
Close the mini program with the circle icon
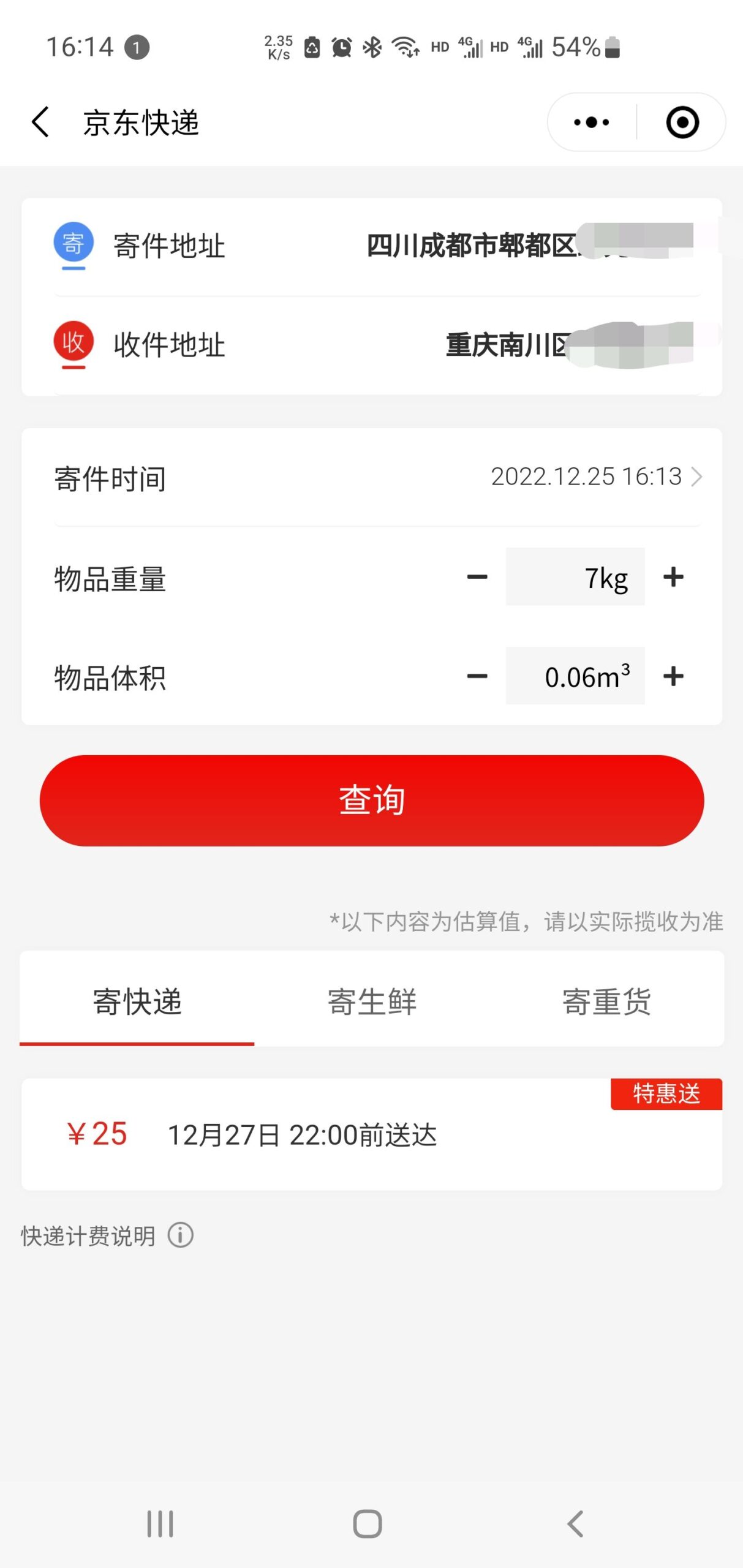(x=682, y=122)
